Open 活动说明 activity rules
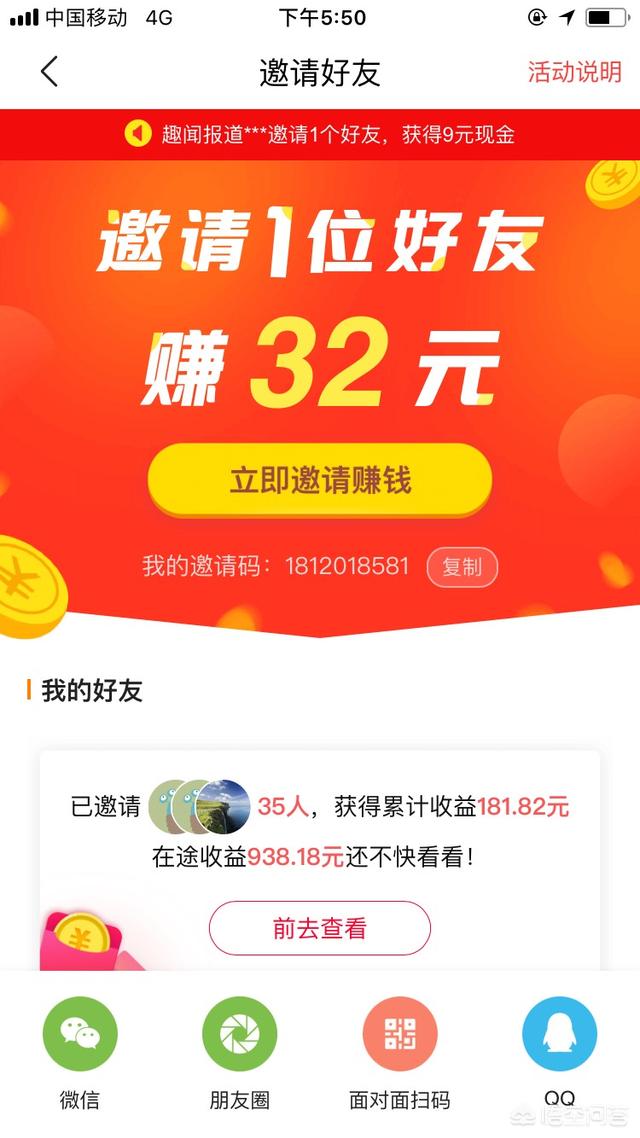Image resolution: width=640 pixels, height=1138 pixels. coord(574,72)
